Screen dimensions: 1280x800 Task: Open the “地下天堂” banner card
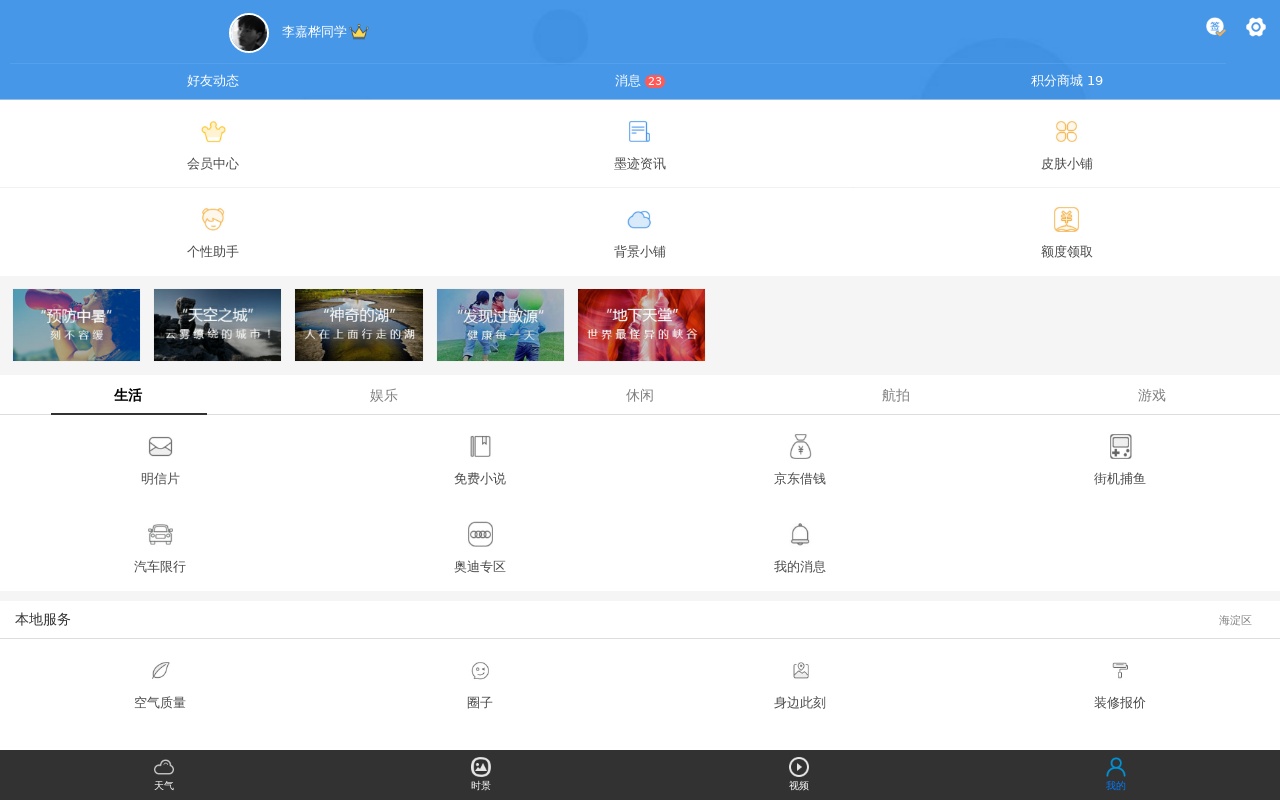coord(641,325)
